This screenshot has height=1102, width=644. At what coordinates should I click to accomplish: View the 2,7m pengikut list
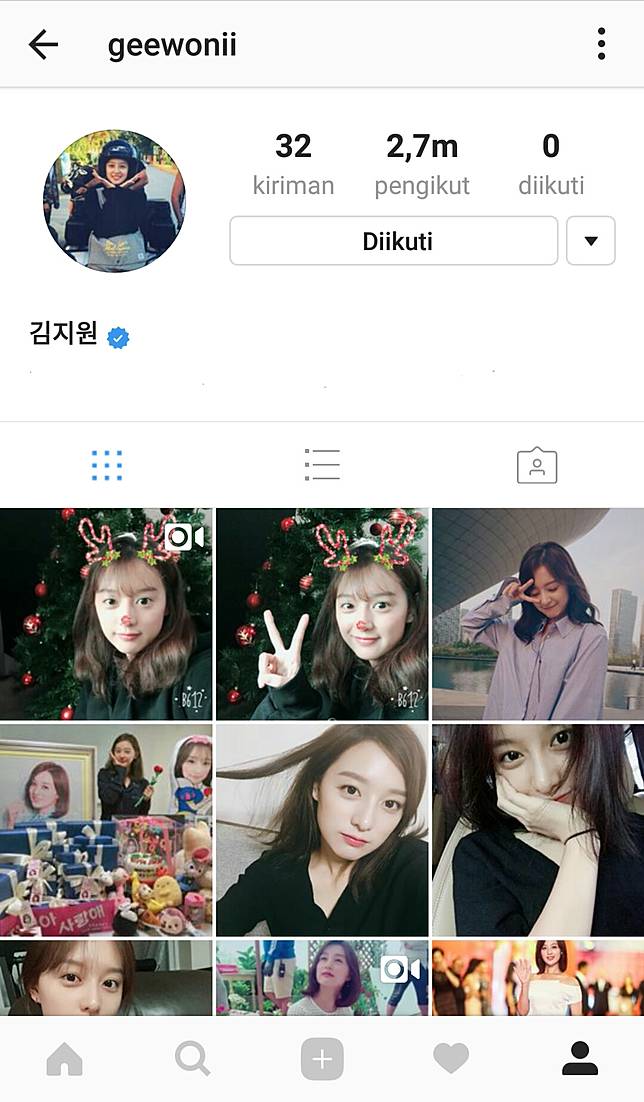tap(421, 165)
